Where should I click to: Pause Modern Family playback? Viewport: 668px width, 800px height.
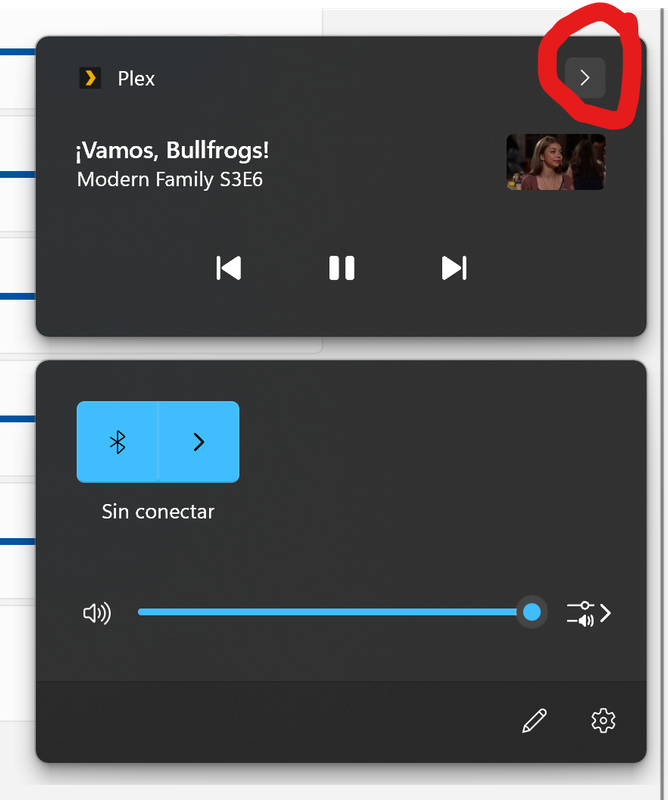pyautogui.click(x=342, y=268)
